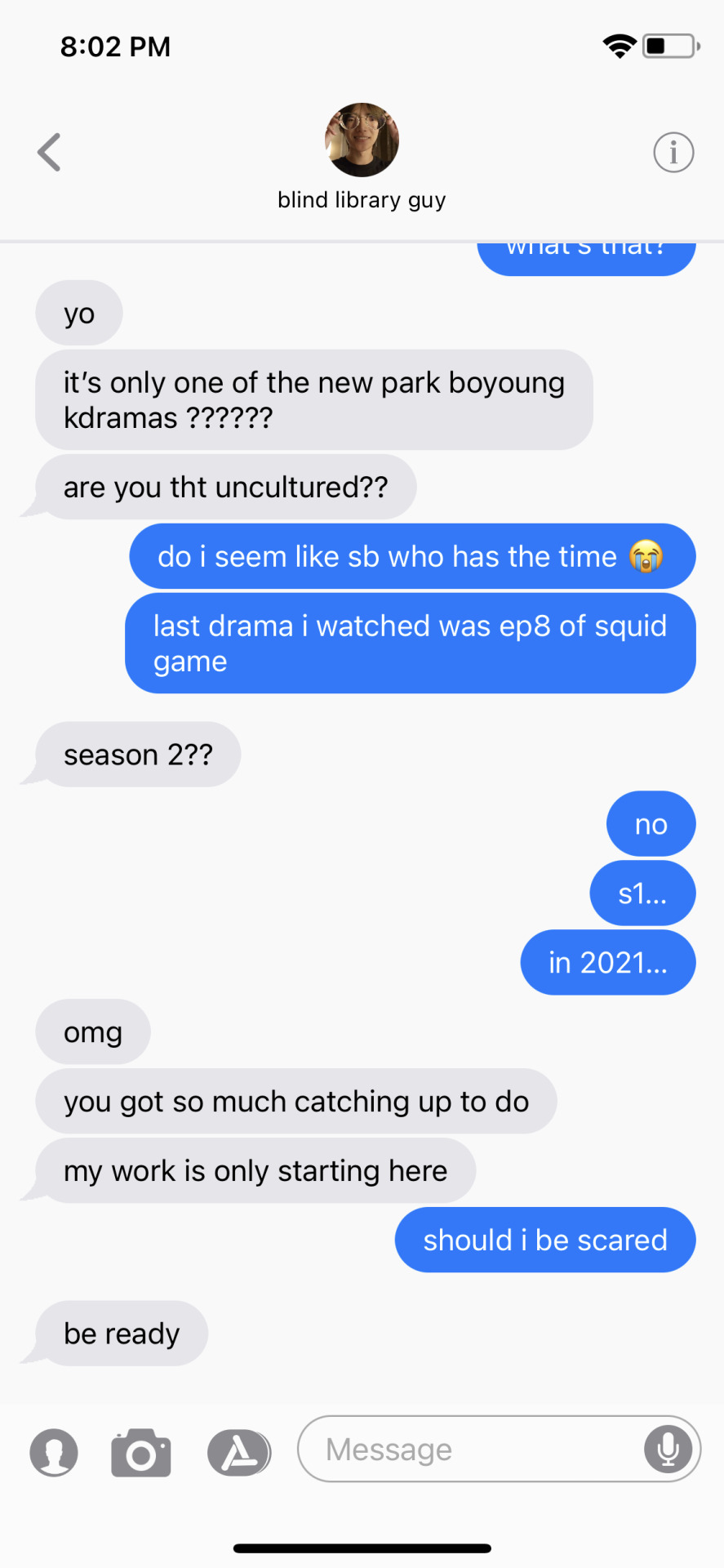724x1568 pixels.
Task: Open the conversation info button
Action: tap(673, 152)
